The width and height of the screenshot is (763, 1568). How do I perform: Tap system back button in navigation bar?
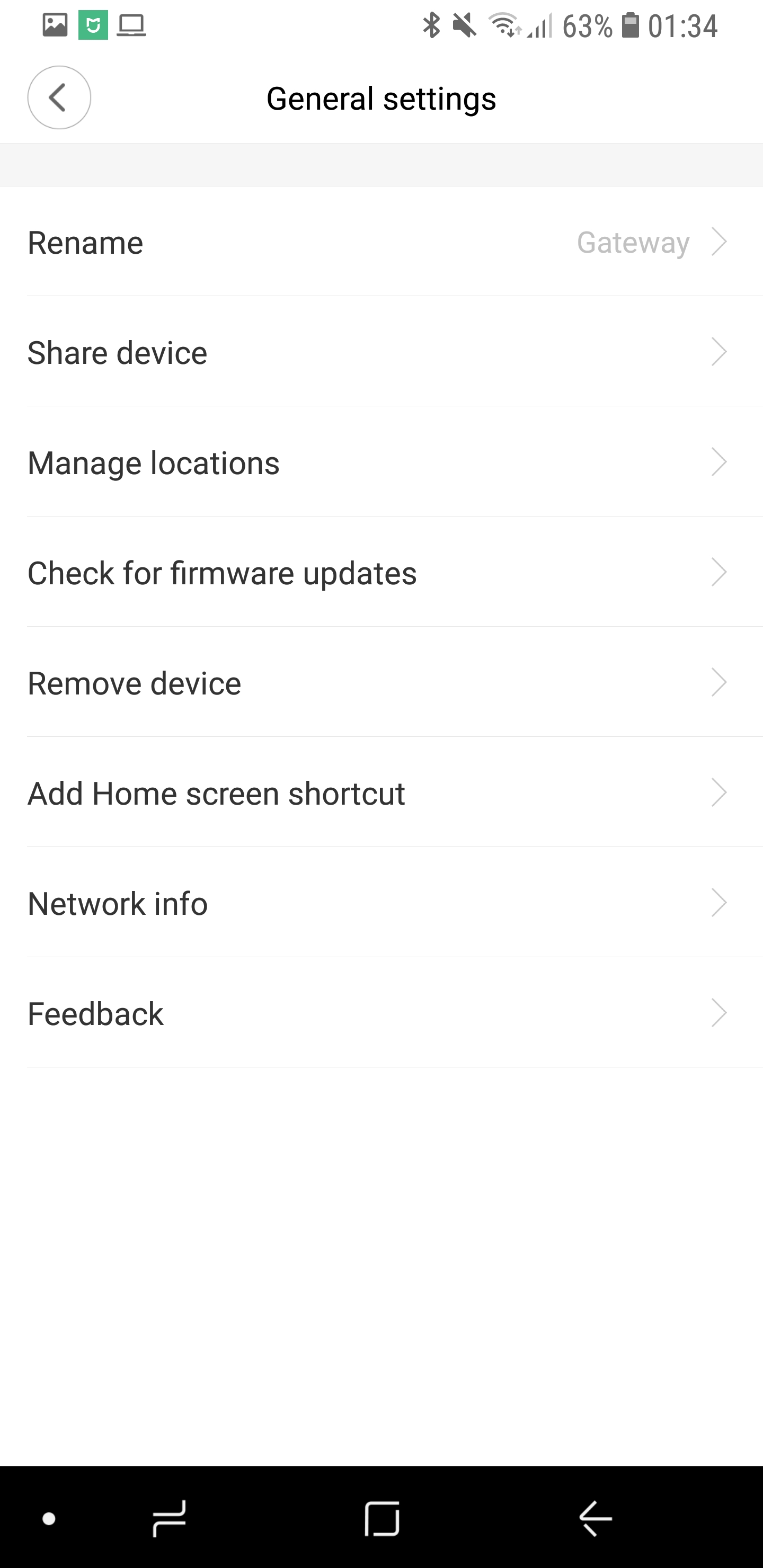(595, 1518)
